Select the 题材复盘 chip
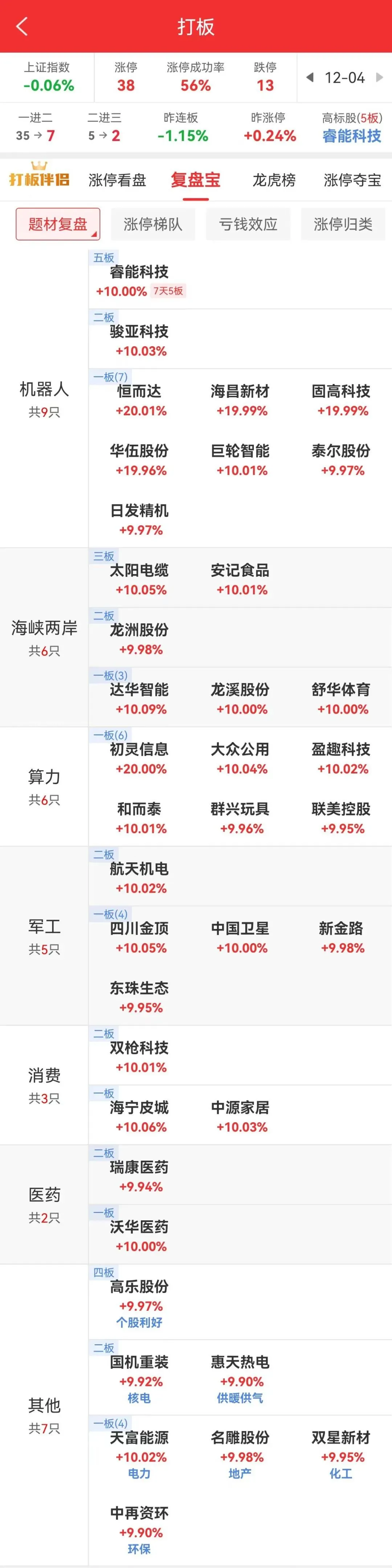Viewport: 392px width, 1568px height. click(x=58, y=224)
